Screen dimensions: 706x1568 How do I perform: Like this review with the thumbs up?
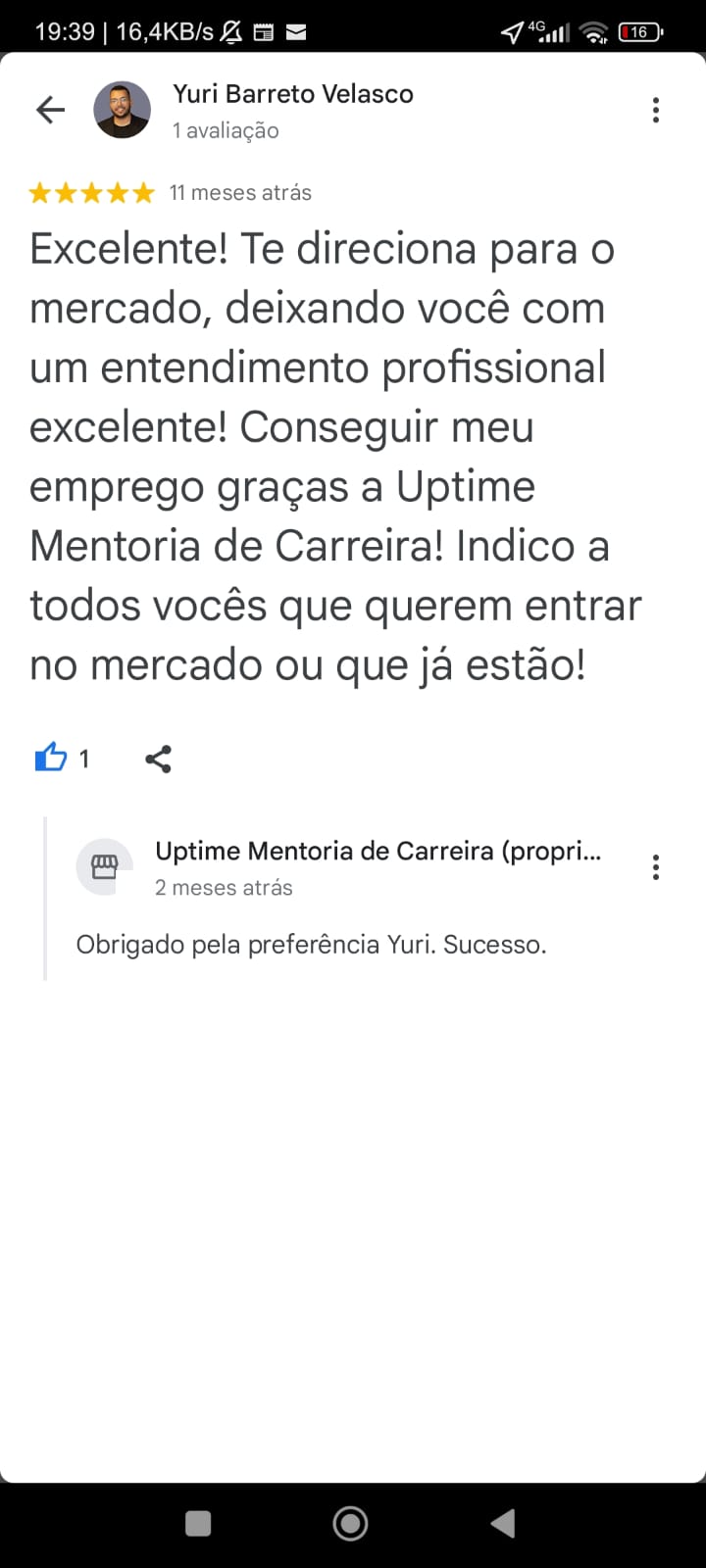click(x=51, y=758)
